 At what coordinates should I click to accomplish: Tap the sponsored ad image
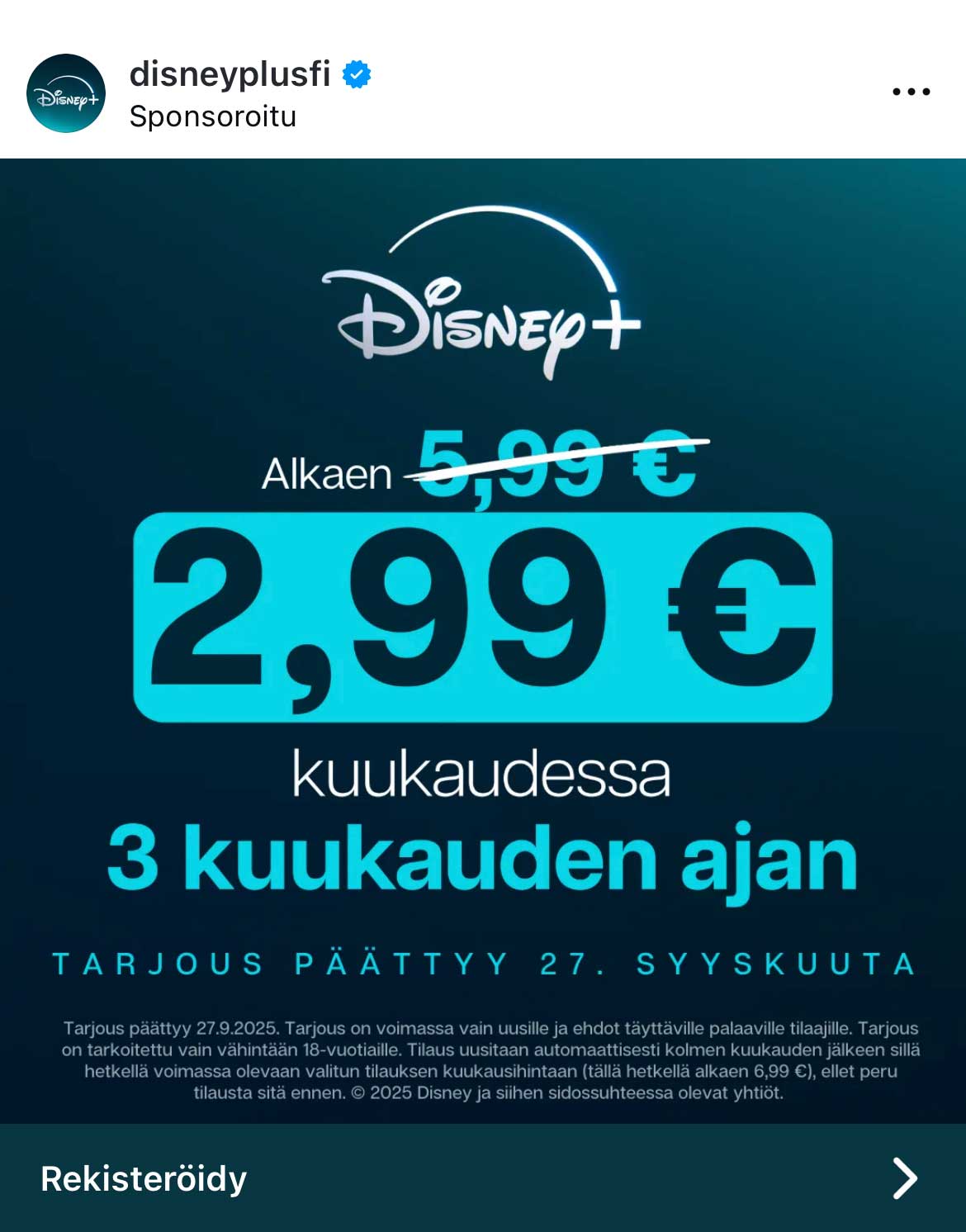coord(483,644)
